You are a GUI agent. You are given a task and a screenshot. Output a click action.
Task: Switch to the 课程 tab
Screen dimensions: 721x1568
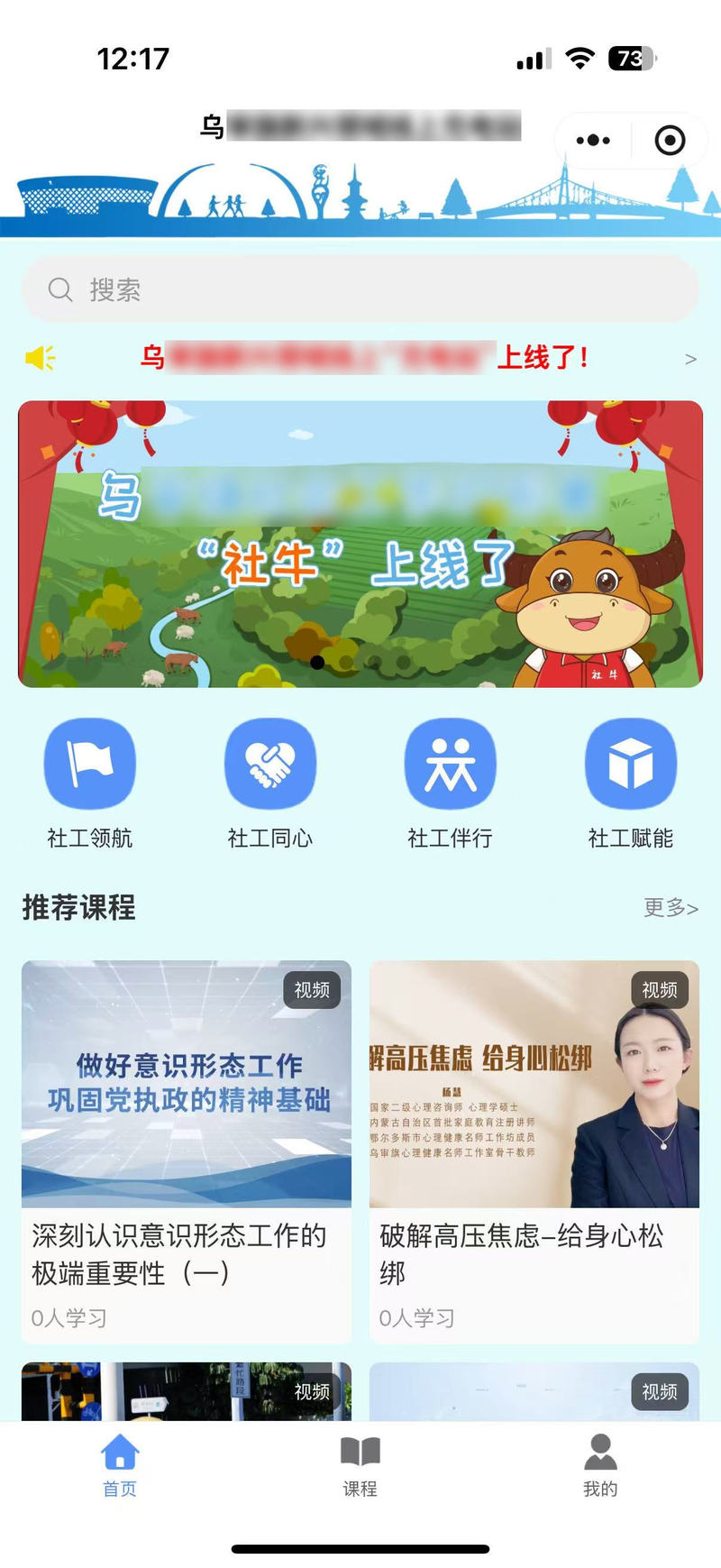360,1467
